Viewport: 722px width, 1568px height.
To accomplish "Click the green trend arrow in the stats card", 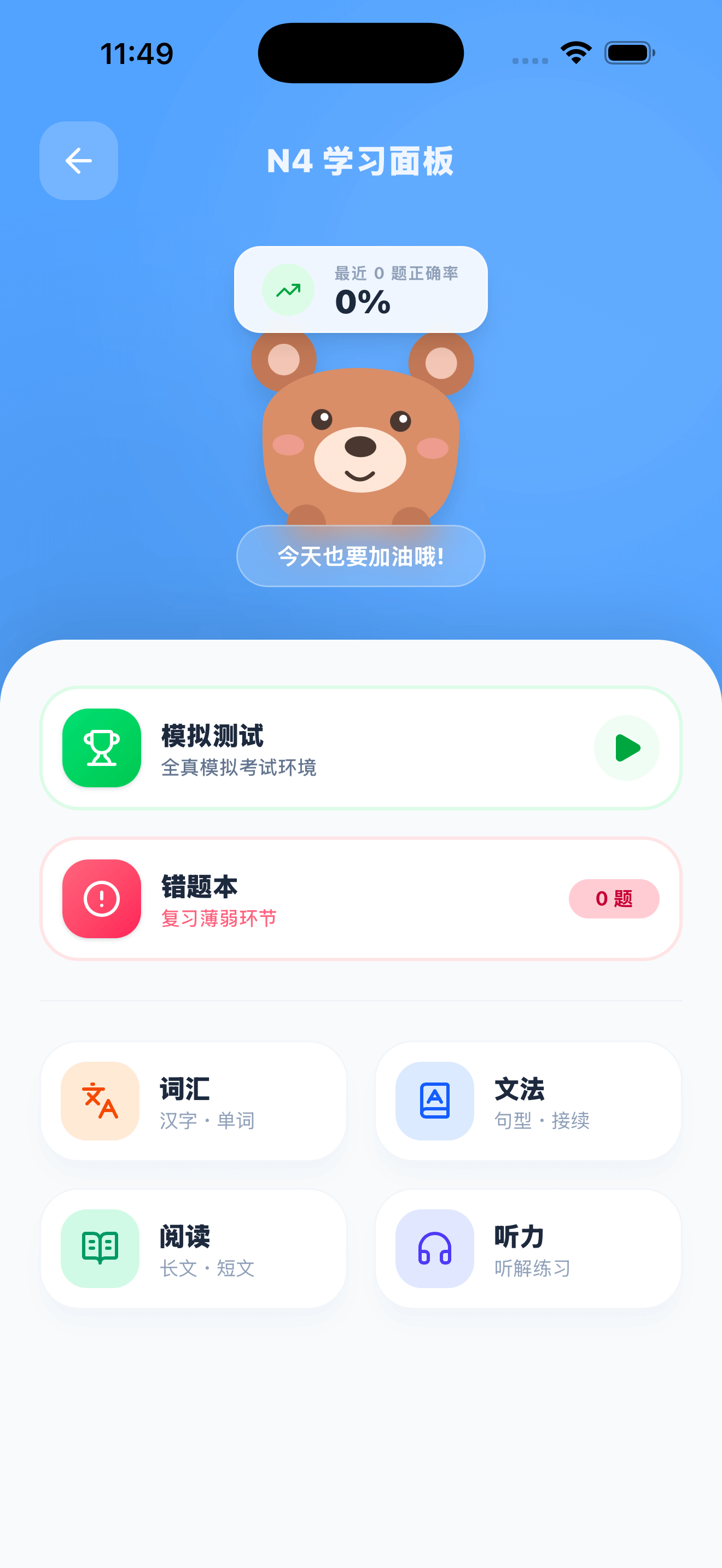I will 288,290.
